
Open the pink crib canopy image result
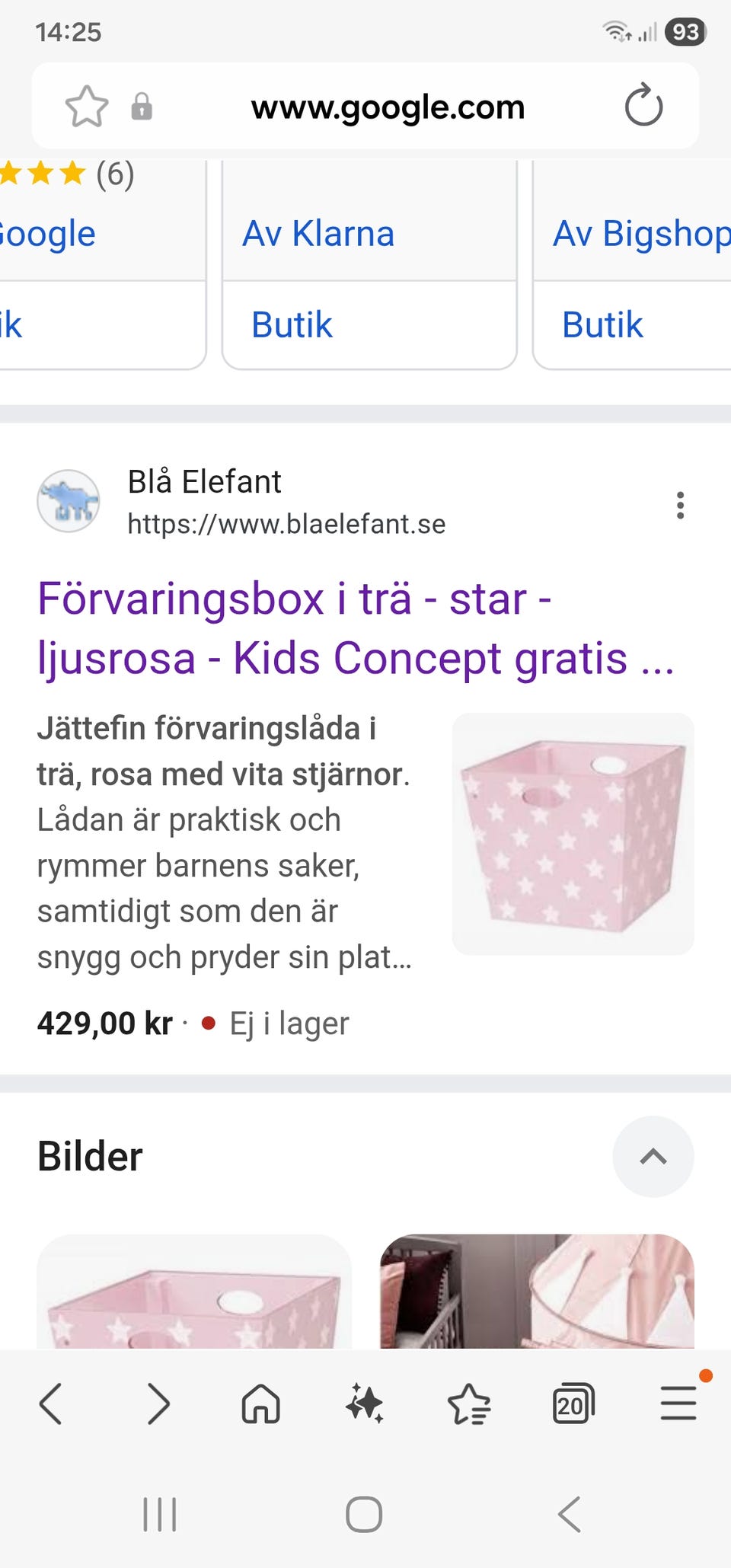[x=537, y=1292]
